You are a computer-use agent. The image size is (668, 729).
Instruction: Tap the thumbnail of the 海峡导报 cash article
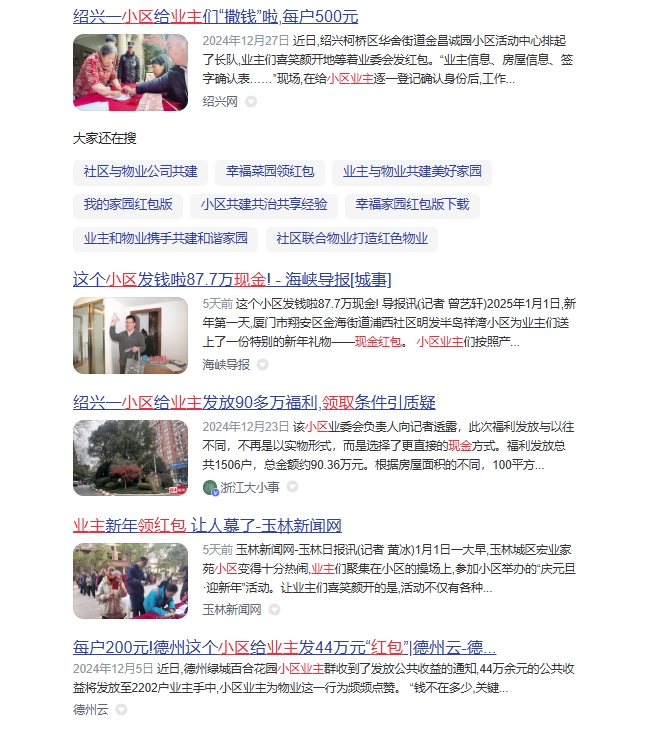tap(130, 335)
